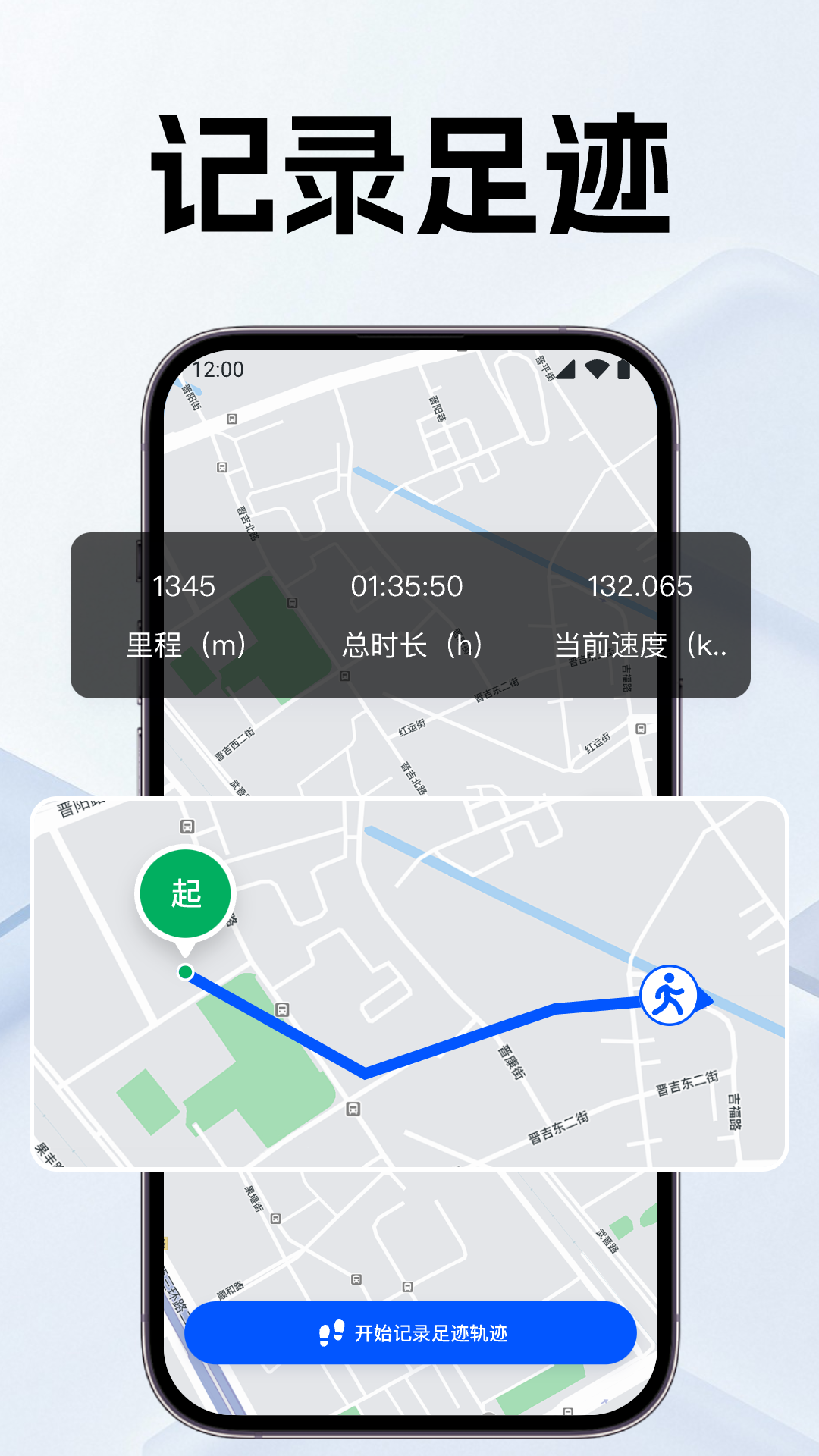Click the signal strength icon in status bar

tap(566, 369)
